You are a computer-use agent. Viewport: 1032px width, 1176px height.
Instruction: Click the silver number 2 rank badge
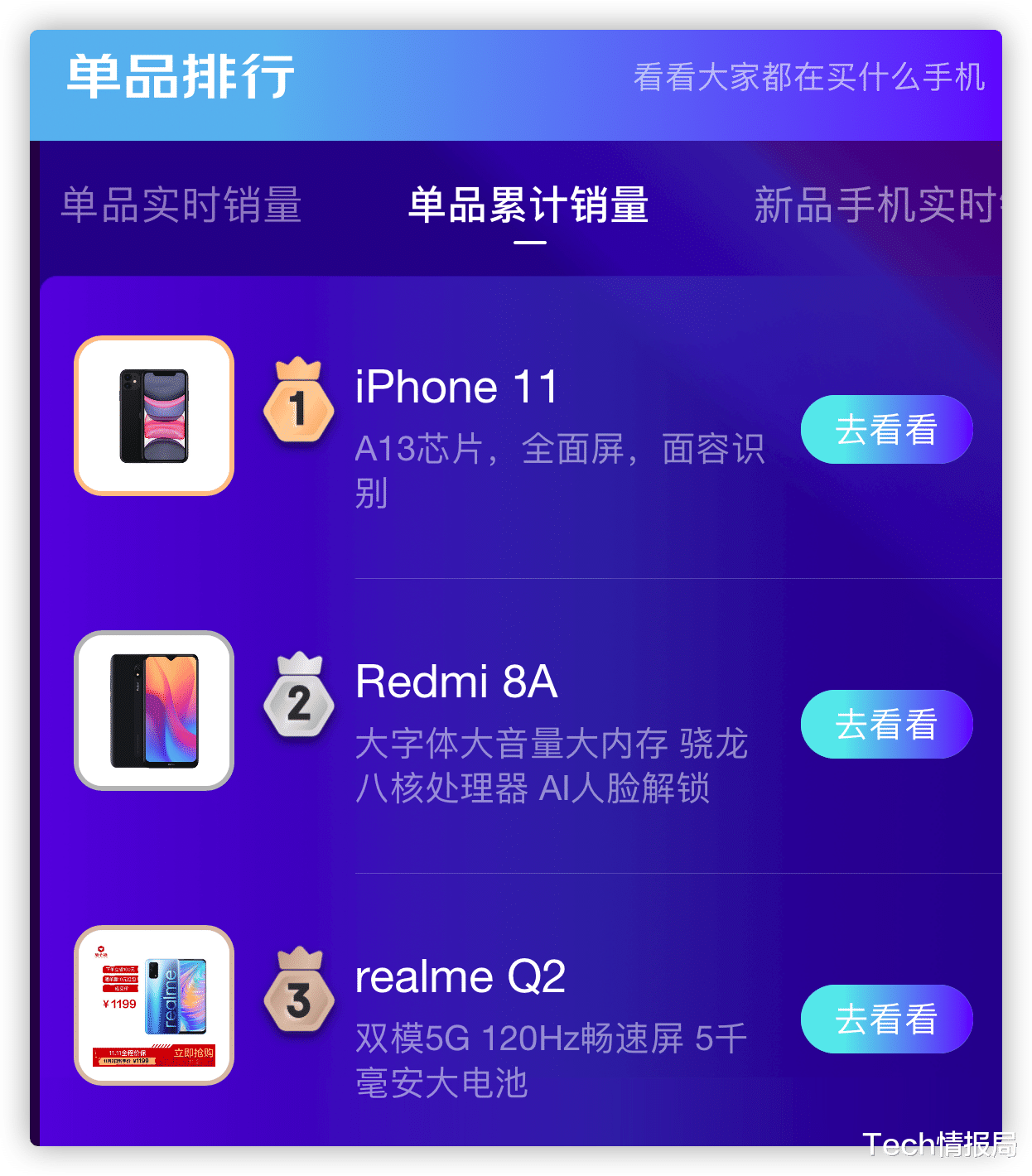pyautogui.click(x=298, y=706)
